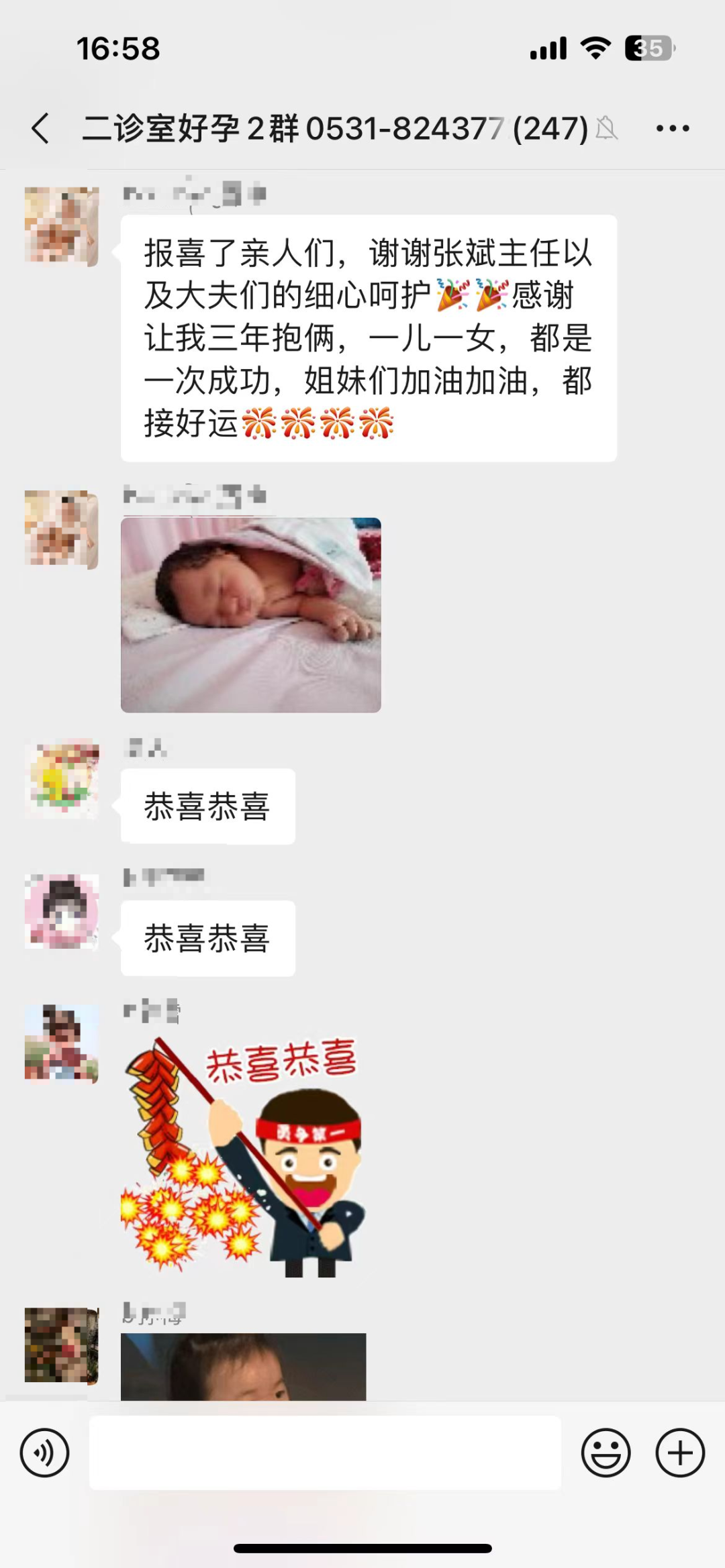Open the emoji sticker panel
Viewport: 725px width, 1568px height.
(606, 1453)
